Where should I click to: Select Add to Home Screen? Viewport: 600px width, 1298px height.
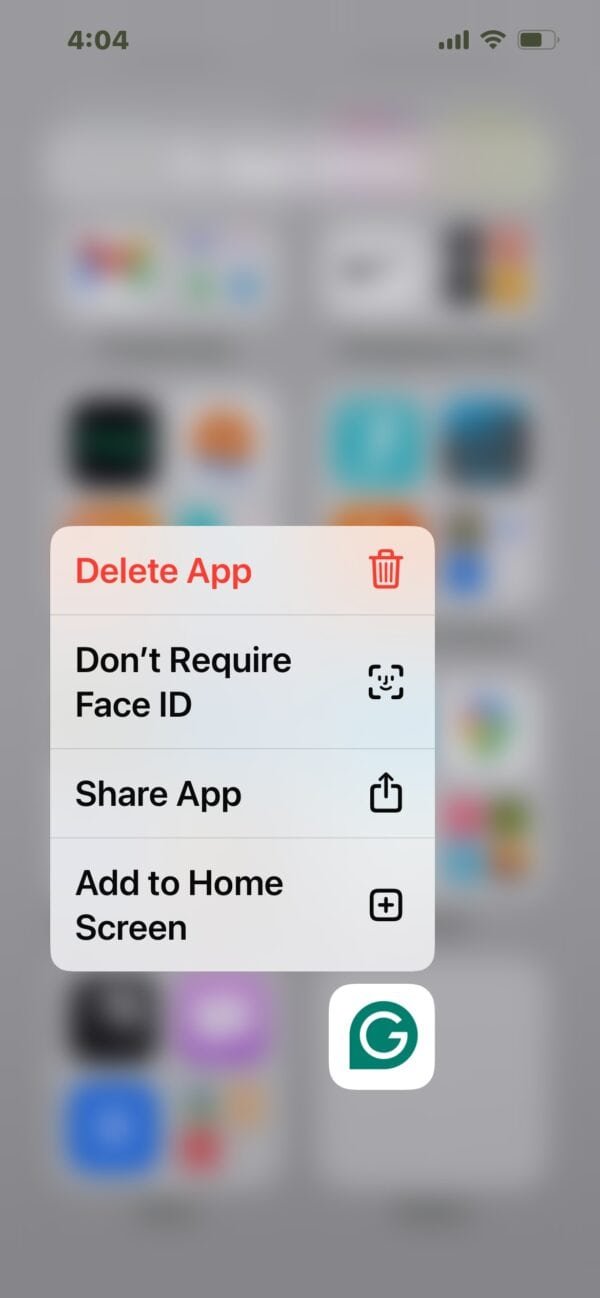pyautogui.click(x=241, y=905)
